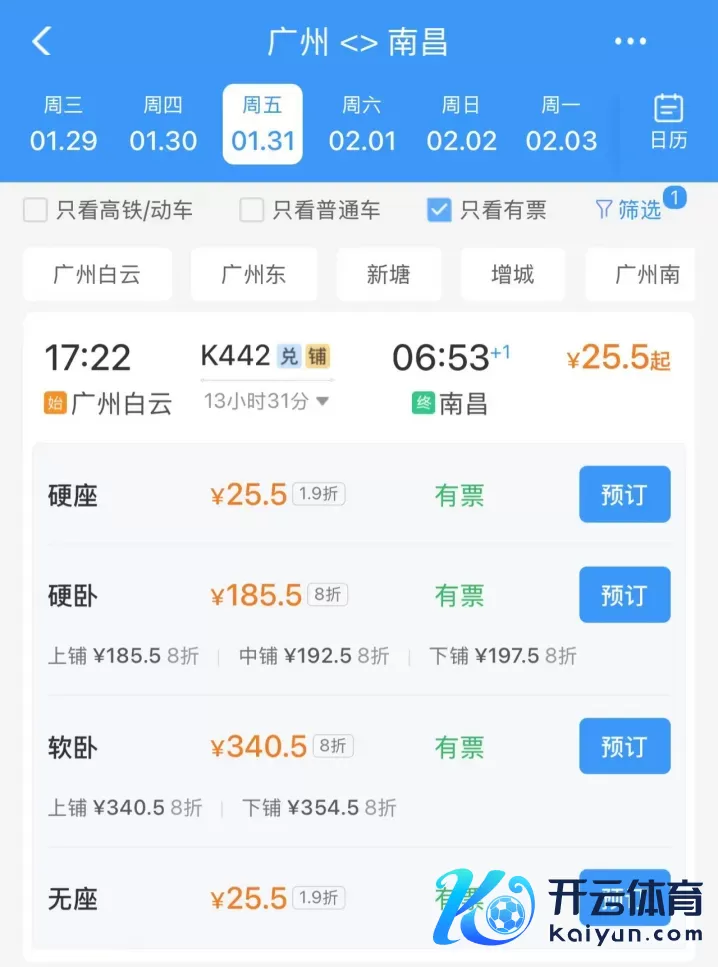Select the 周四 01.30 date tab
Screen dimensions: 718x967
pos(163,124)
